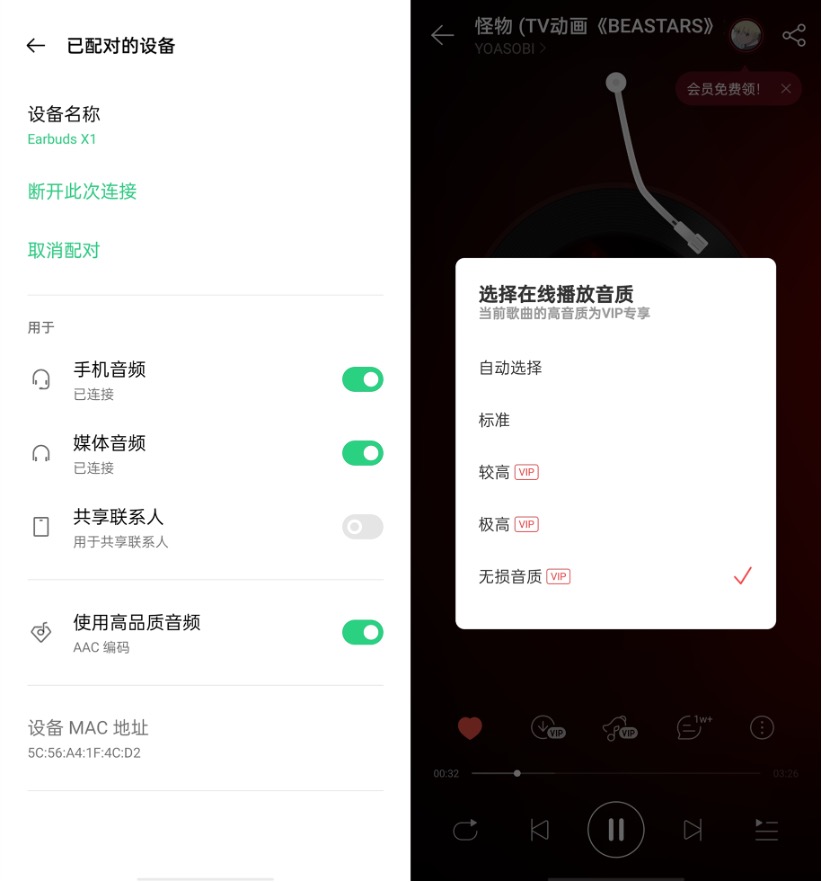The width and height of the screenshot is (822, 882).
Task: Toggle the 手机音频 switch off
Action: [x=362, y=379]
